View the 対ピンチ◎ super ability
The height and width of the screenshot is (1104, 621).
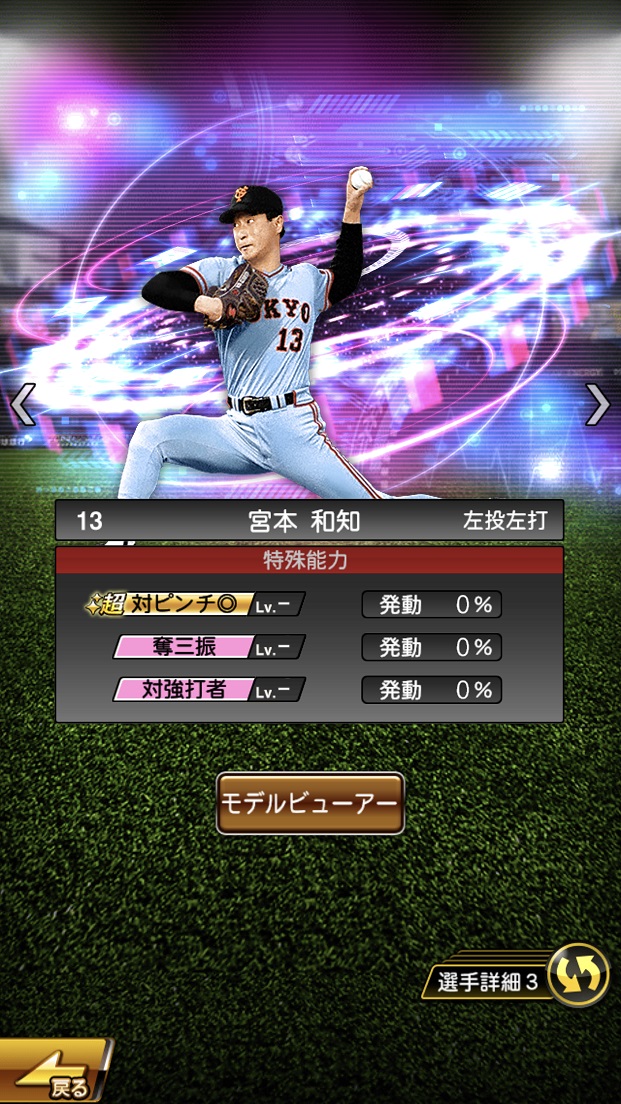(195, 605)
